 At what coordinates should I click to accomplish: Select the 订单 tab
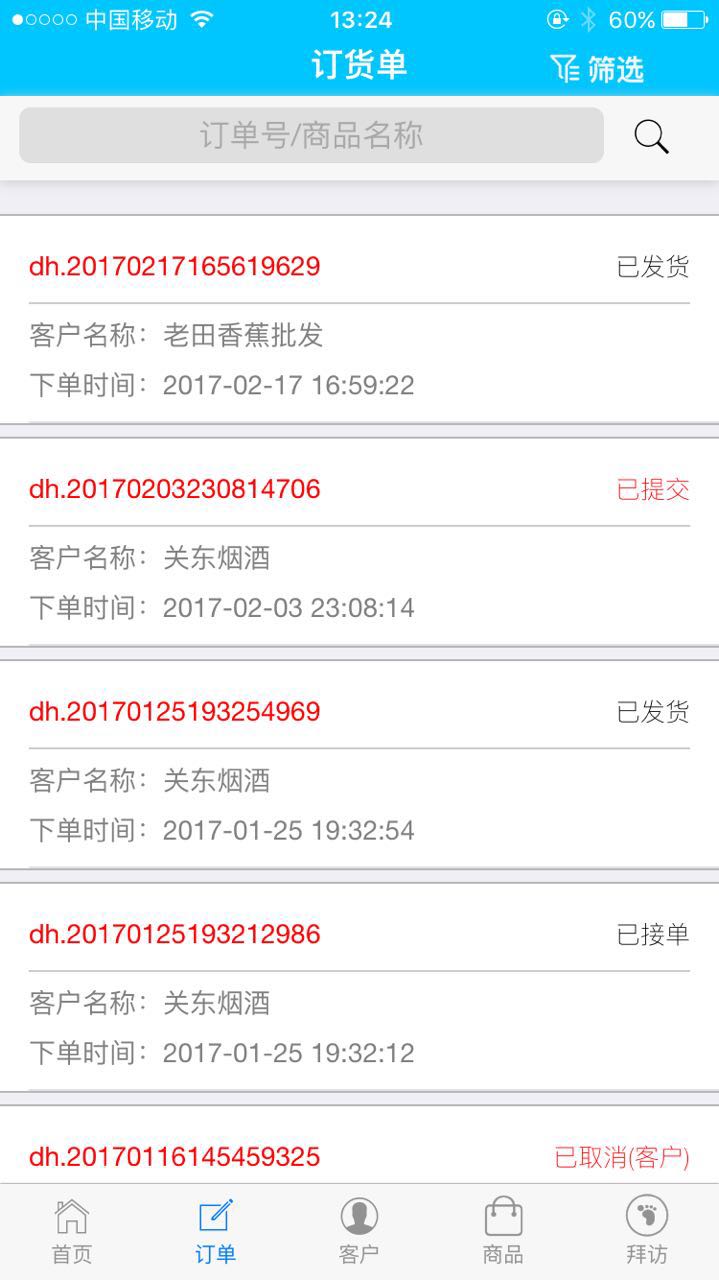click(215, 1232)
